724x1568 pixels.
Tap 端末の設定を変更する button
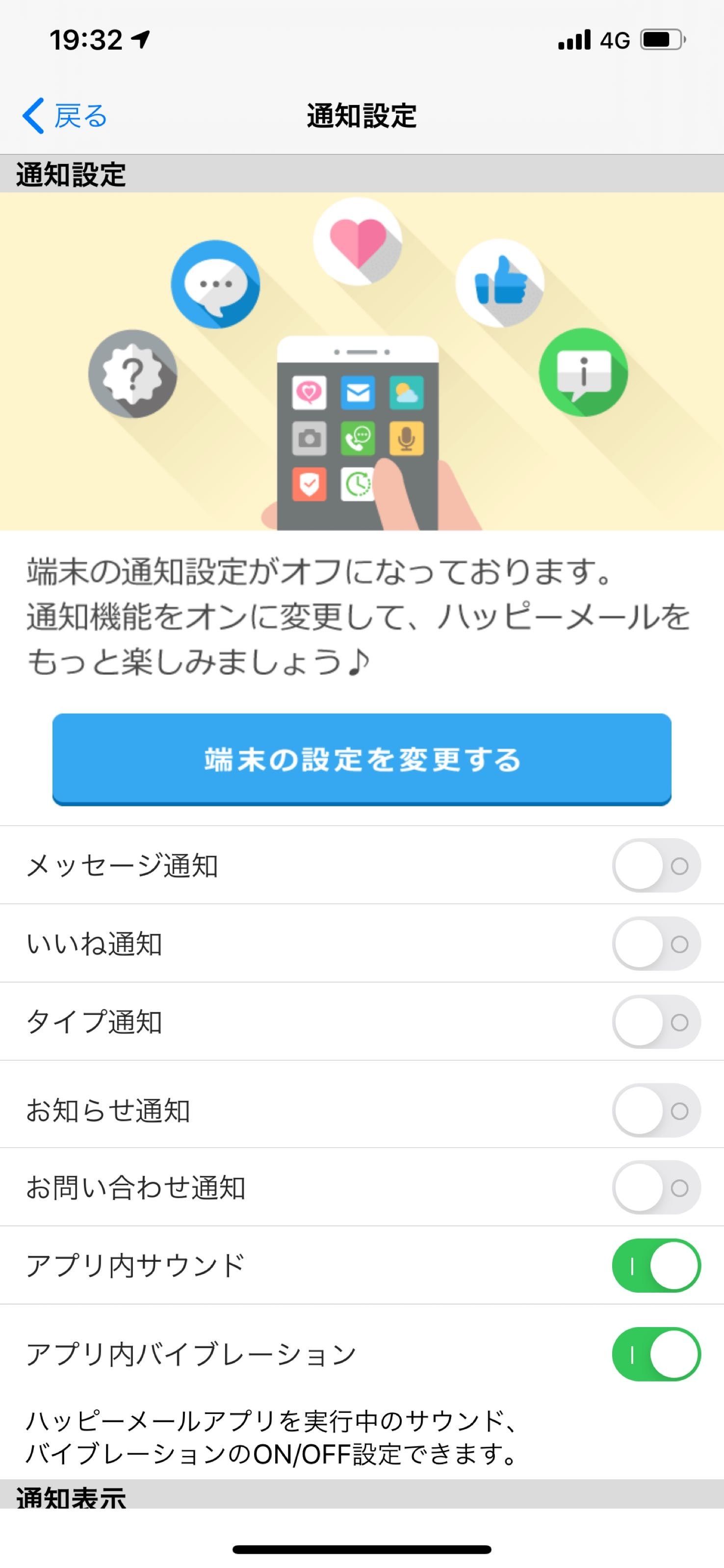(x=362, y=759)
